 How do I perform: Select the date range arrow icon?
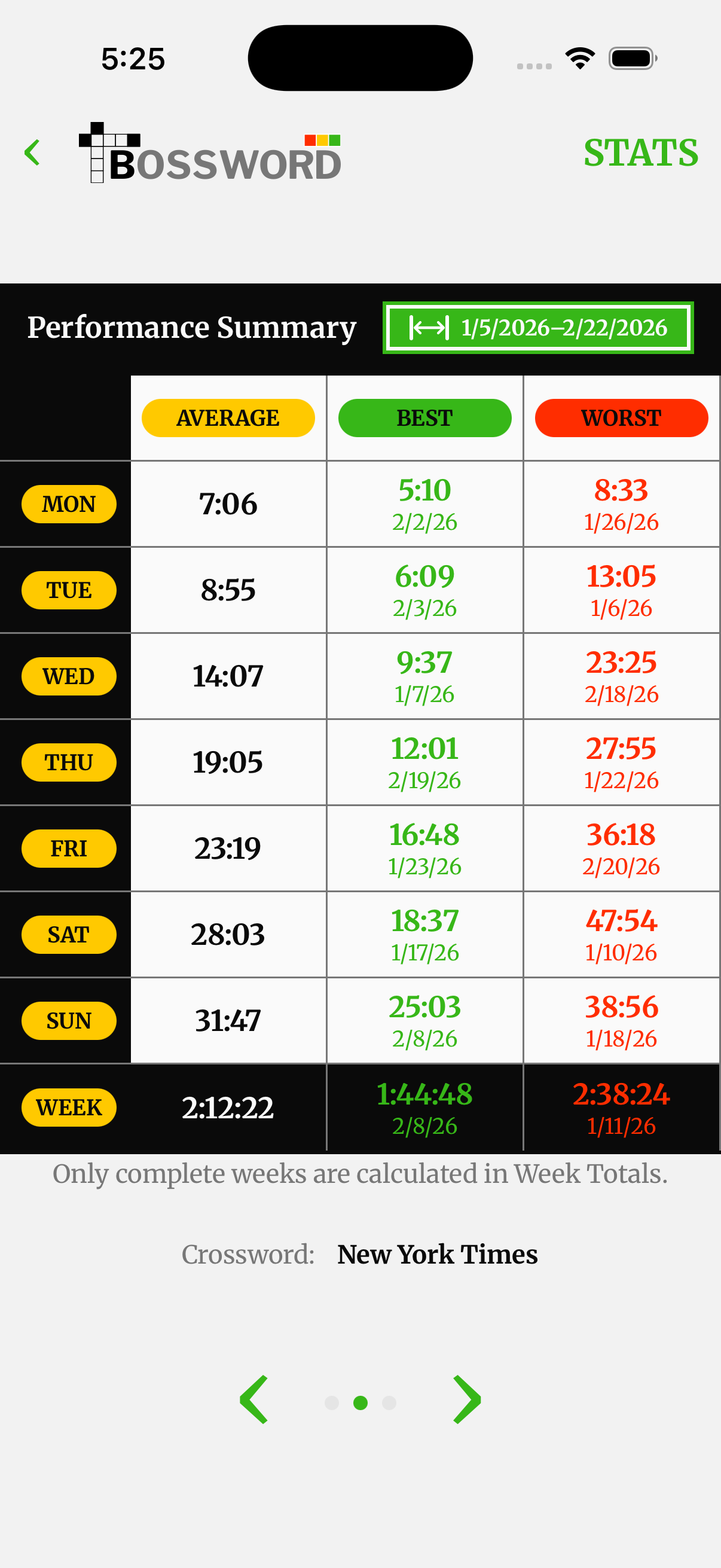[430, 328]
